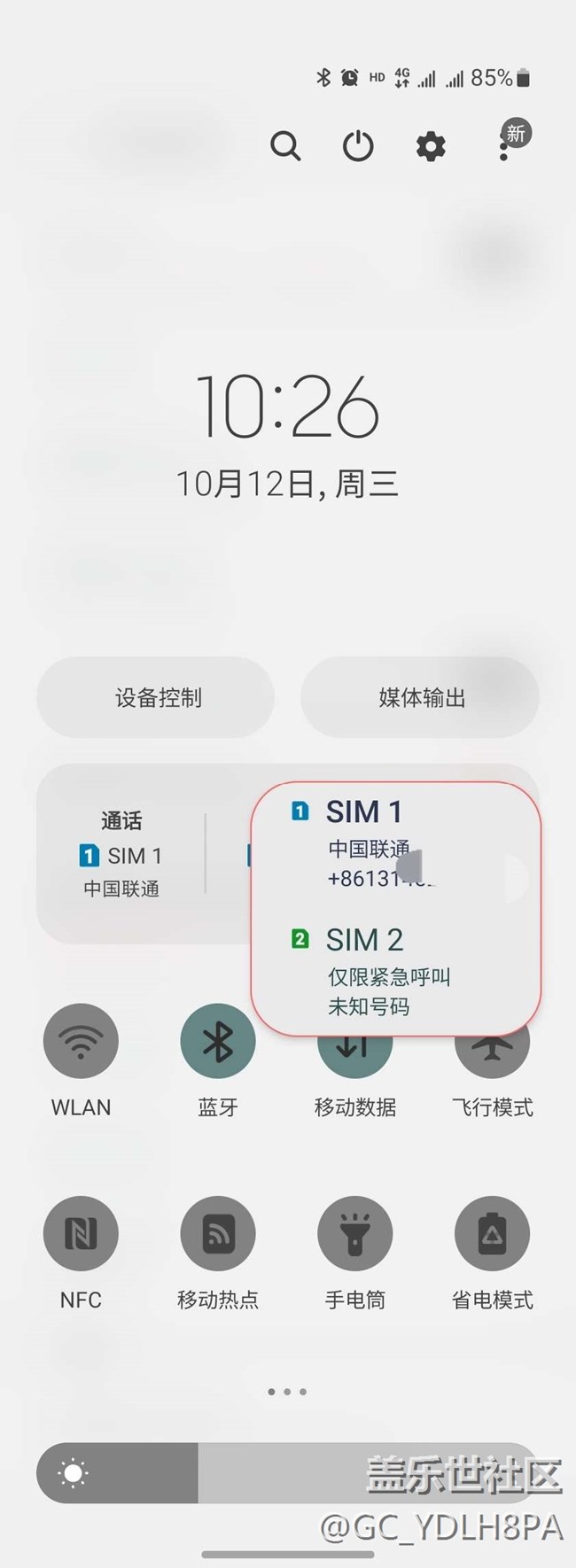The width and height of the screenshot is (576, 1568).
Task: Enable NFC
Action: point(81,1233)
